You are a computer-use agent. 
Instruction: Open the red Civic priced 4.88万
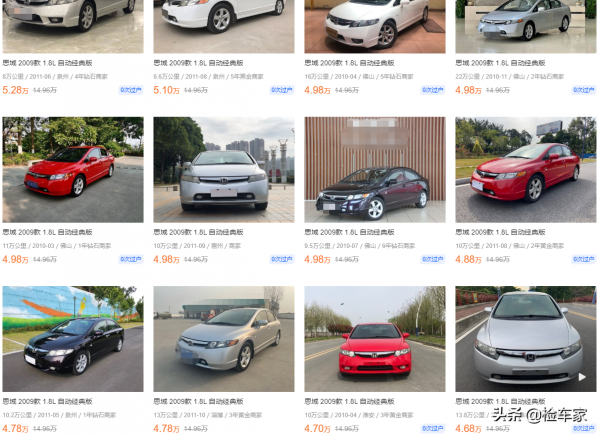coord(526,169)
